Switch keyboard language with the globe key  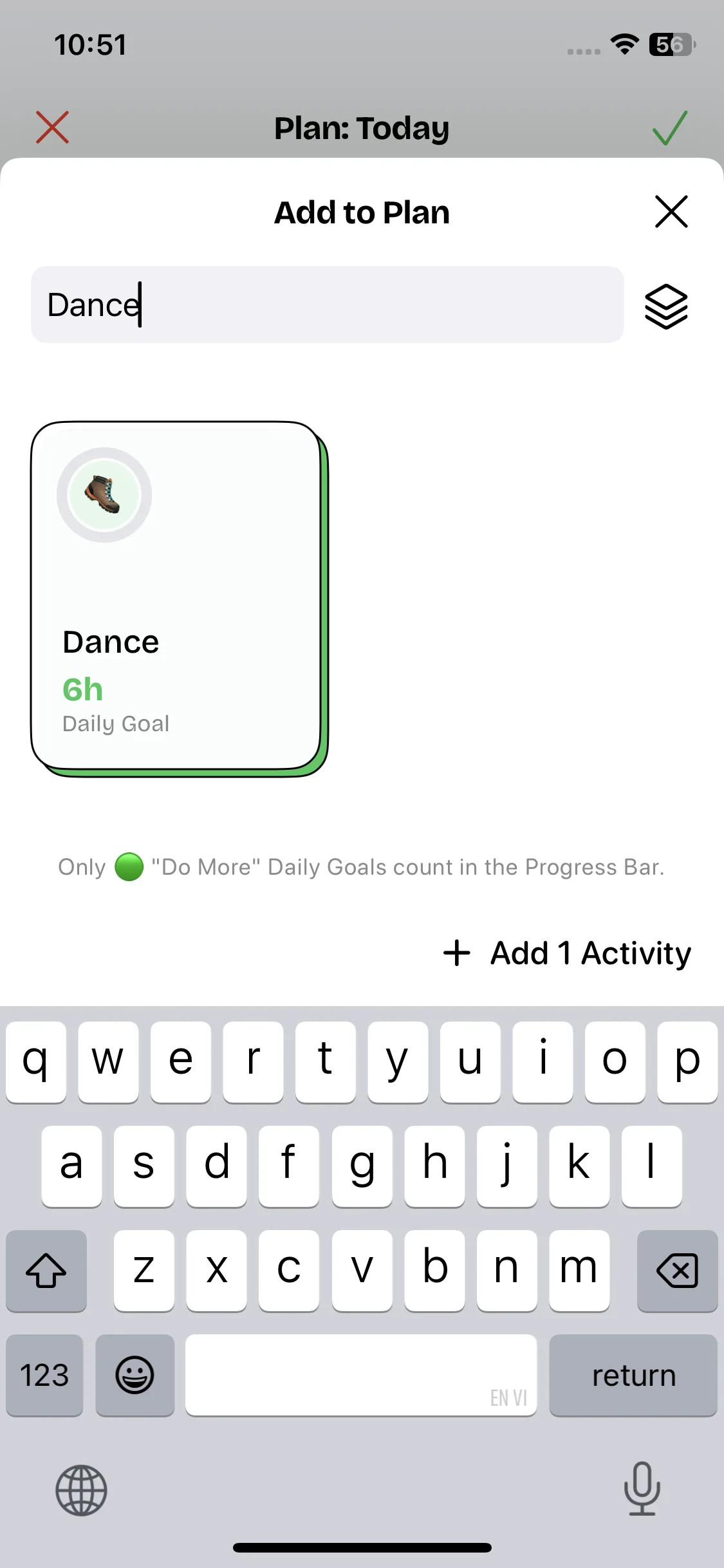click(81, 1489)
